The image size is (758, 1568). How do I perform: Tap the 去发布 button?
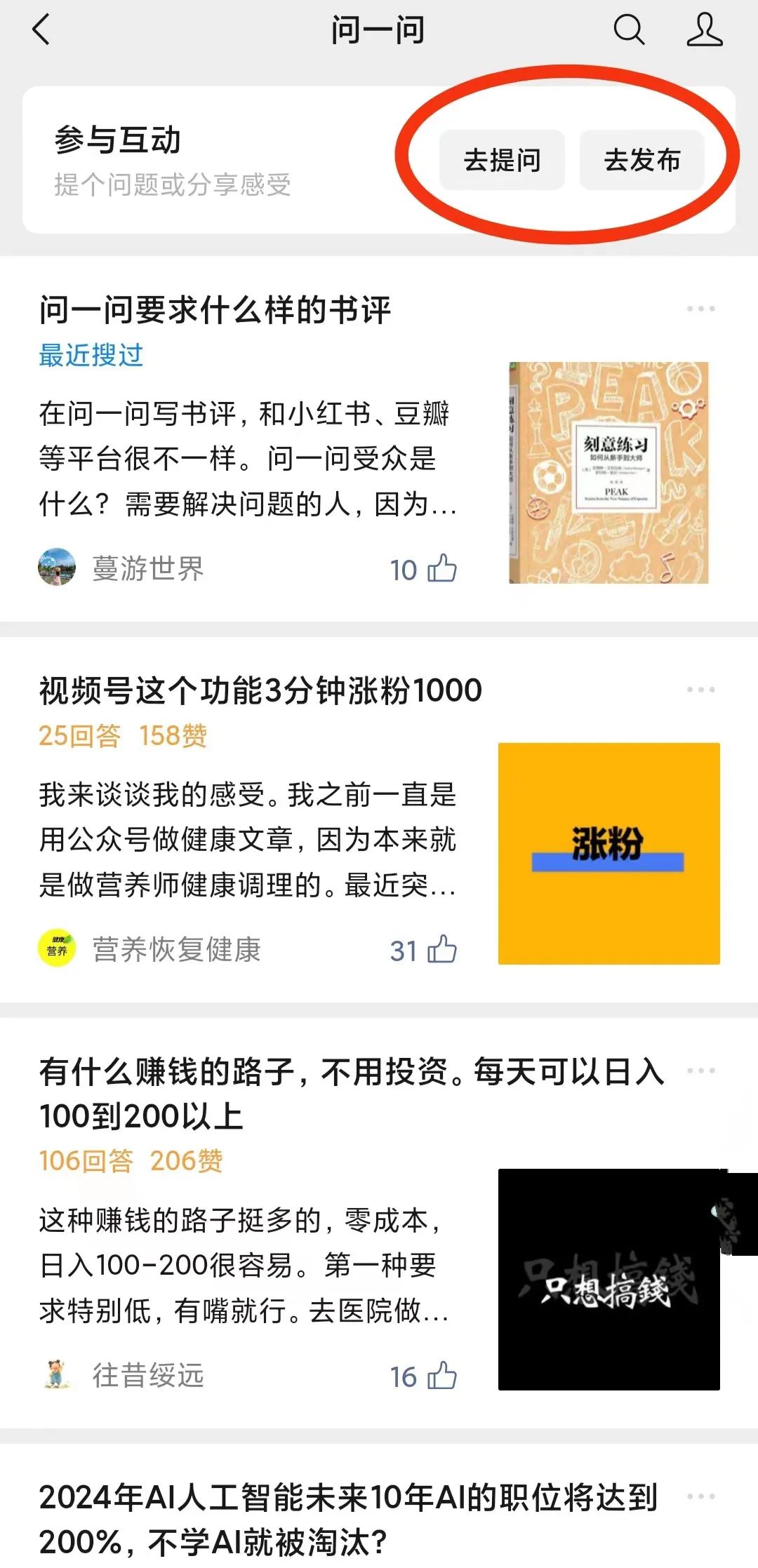[x=642, y=160]
